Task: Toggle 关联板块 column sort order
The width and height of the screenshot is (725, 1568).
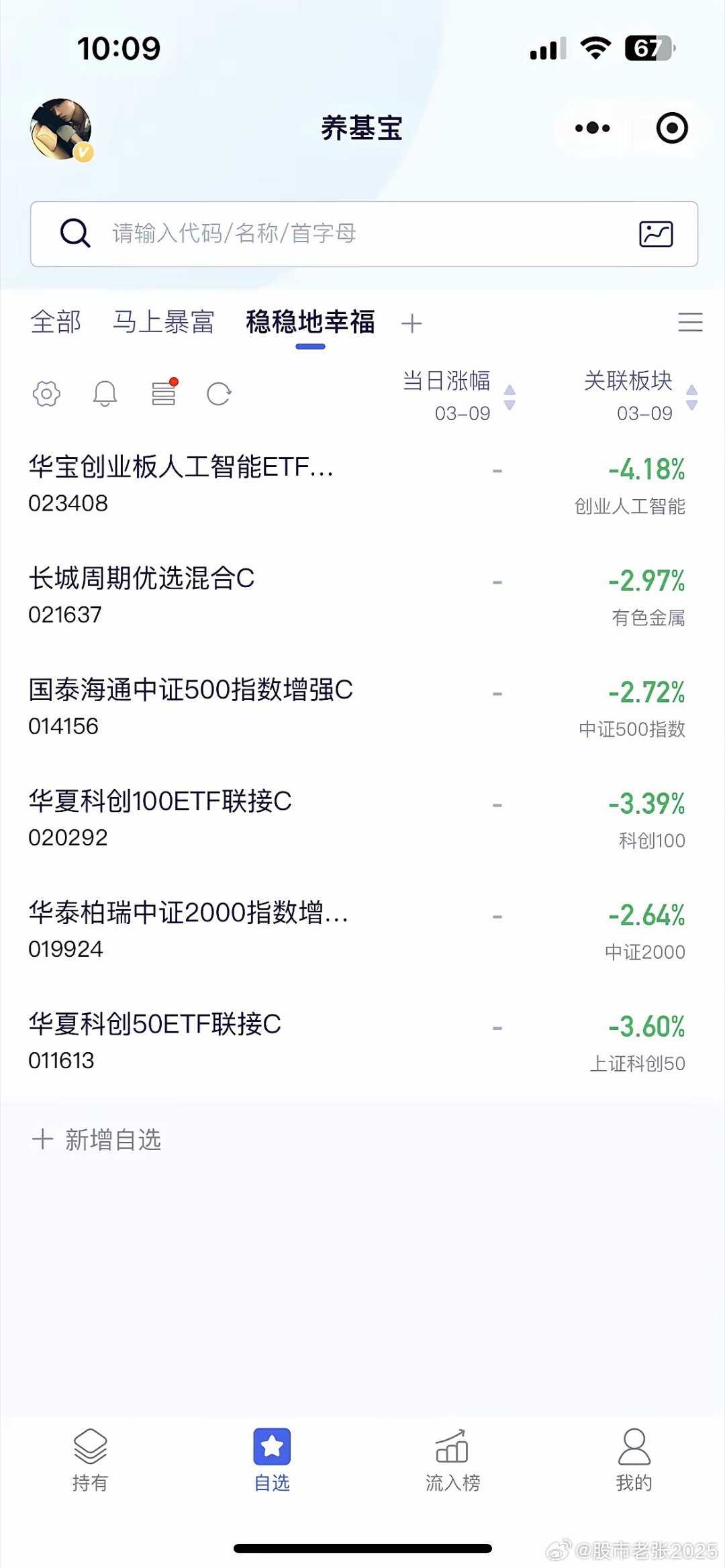Action: coord(690,397)
